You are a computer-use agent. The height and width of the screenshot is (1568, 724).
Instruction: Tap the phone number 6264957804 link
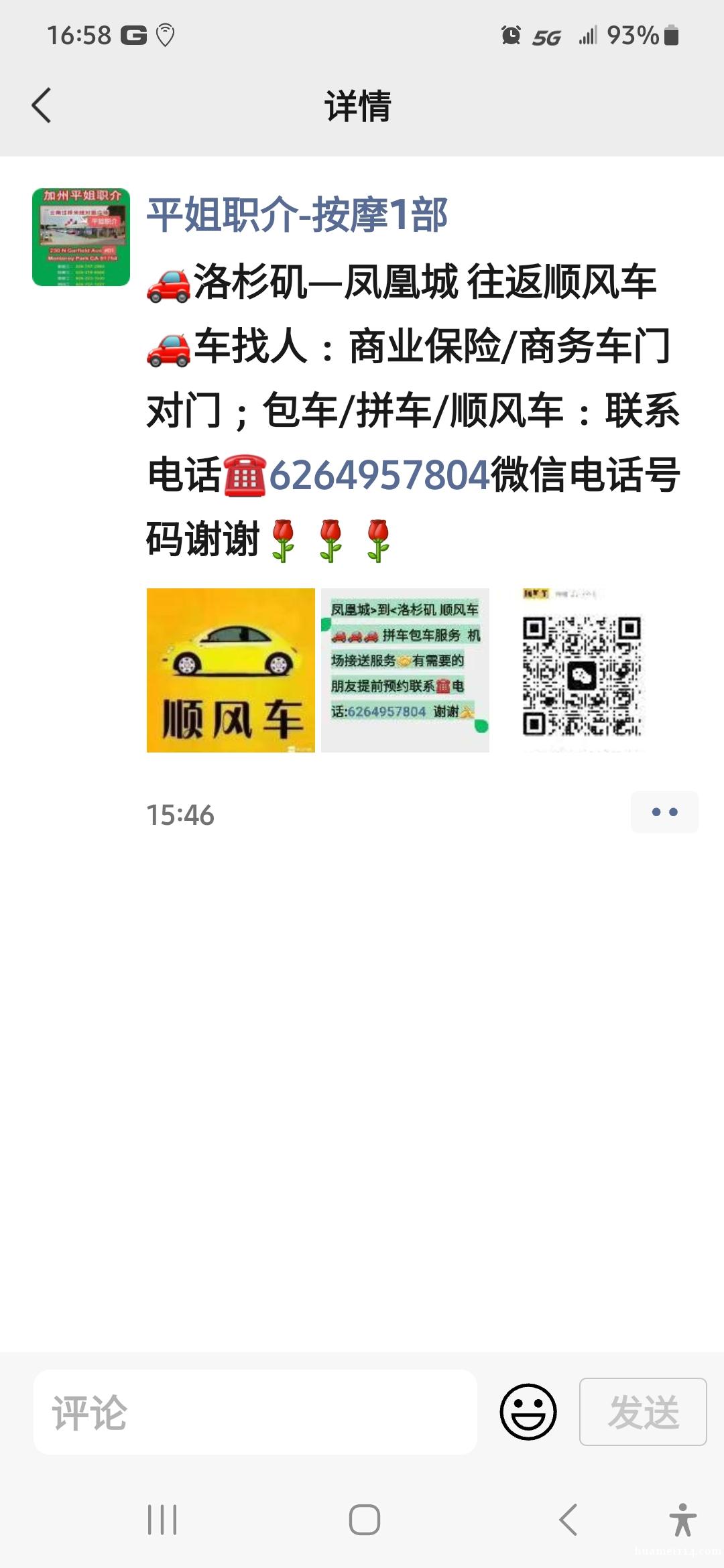(x=379, y=474)
